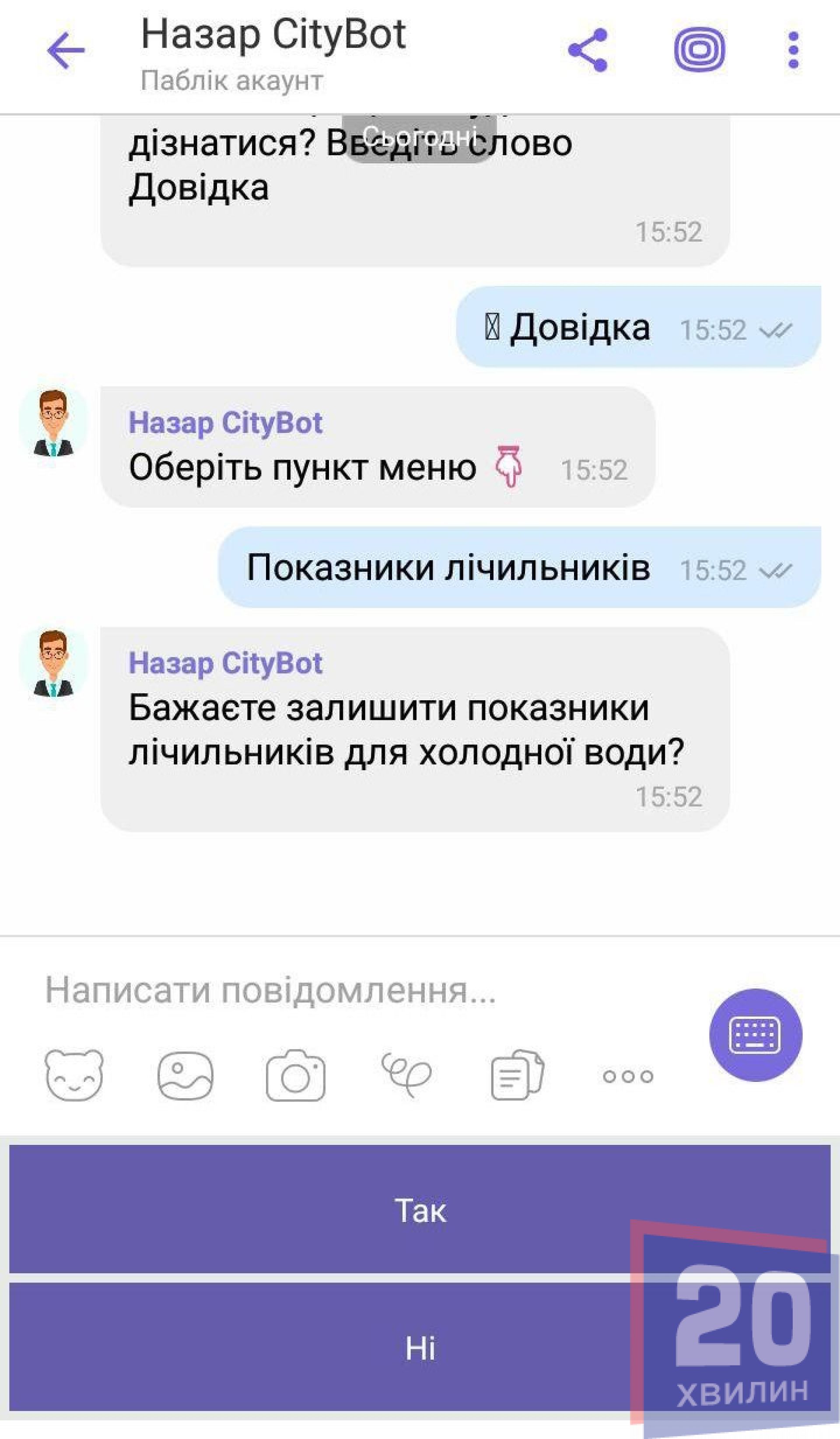
Task: Answer Ні to the bot's question
Action: tap(420, 1347)
